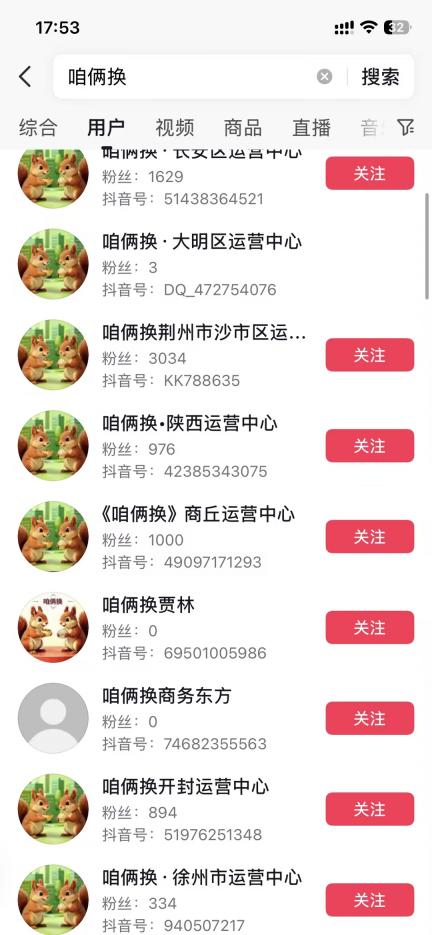Go back using the arrow icon
Screen dimensions: 432x935
coord(25,77)
